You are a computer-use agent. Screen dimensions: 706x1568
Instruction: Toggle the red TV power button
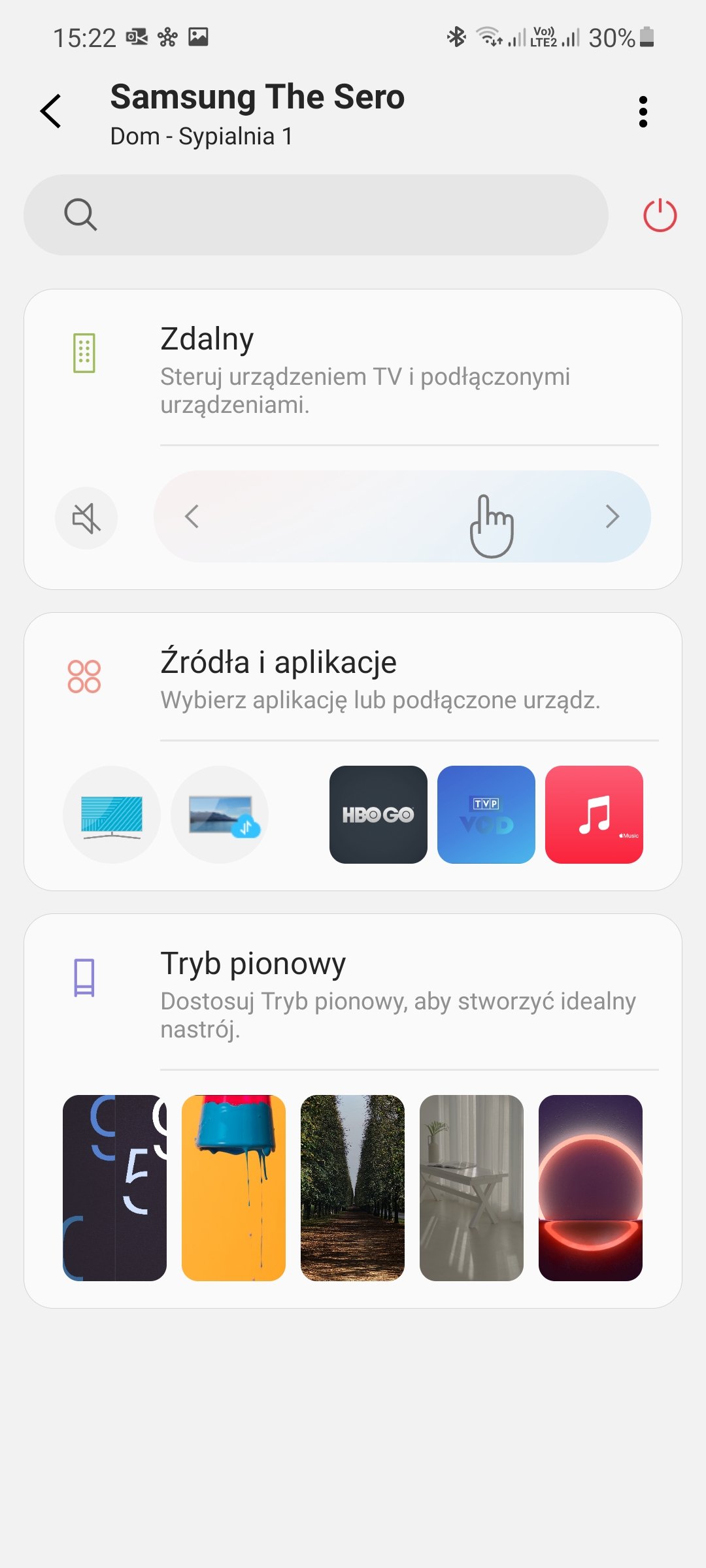[x=660, y=215]
